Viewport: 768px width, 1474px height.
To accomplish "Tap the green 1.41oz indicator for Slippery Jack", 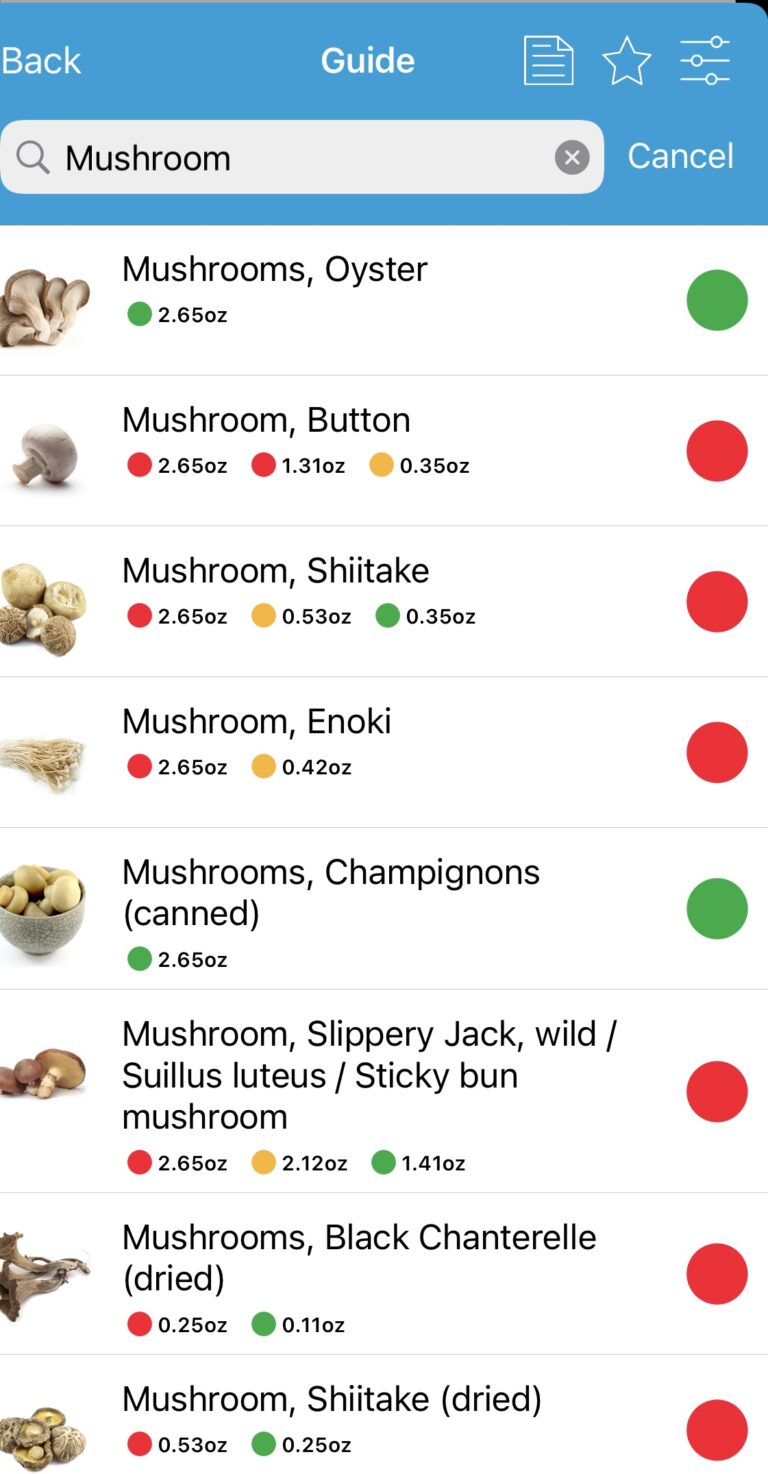I will [387, 1162].
